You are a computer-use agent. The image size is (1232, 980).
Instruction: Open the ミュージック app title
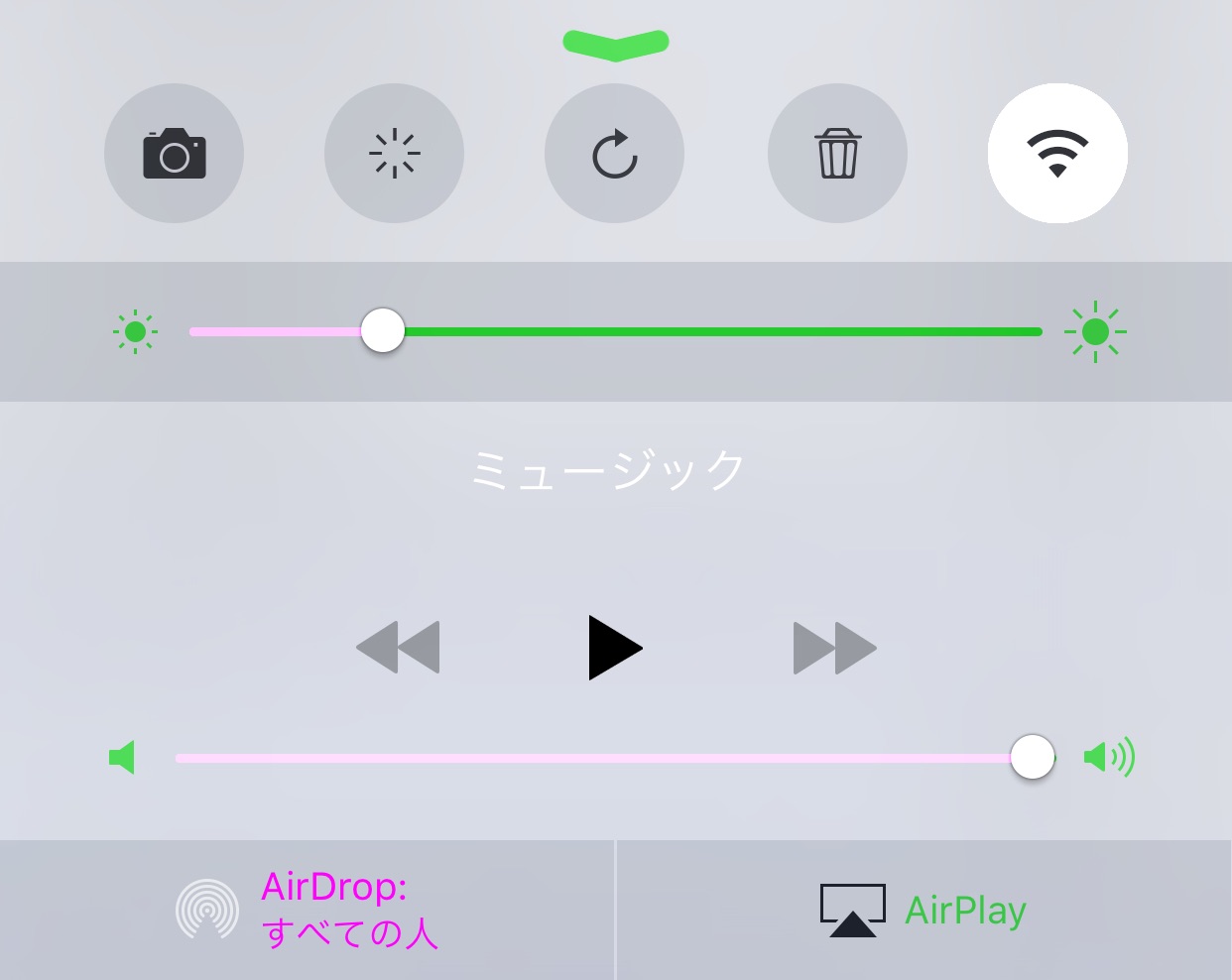click(608, 470)
